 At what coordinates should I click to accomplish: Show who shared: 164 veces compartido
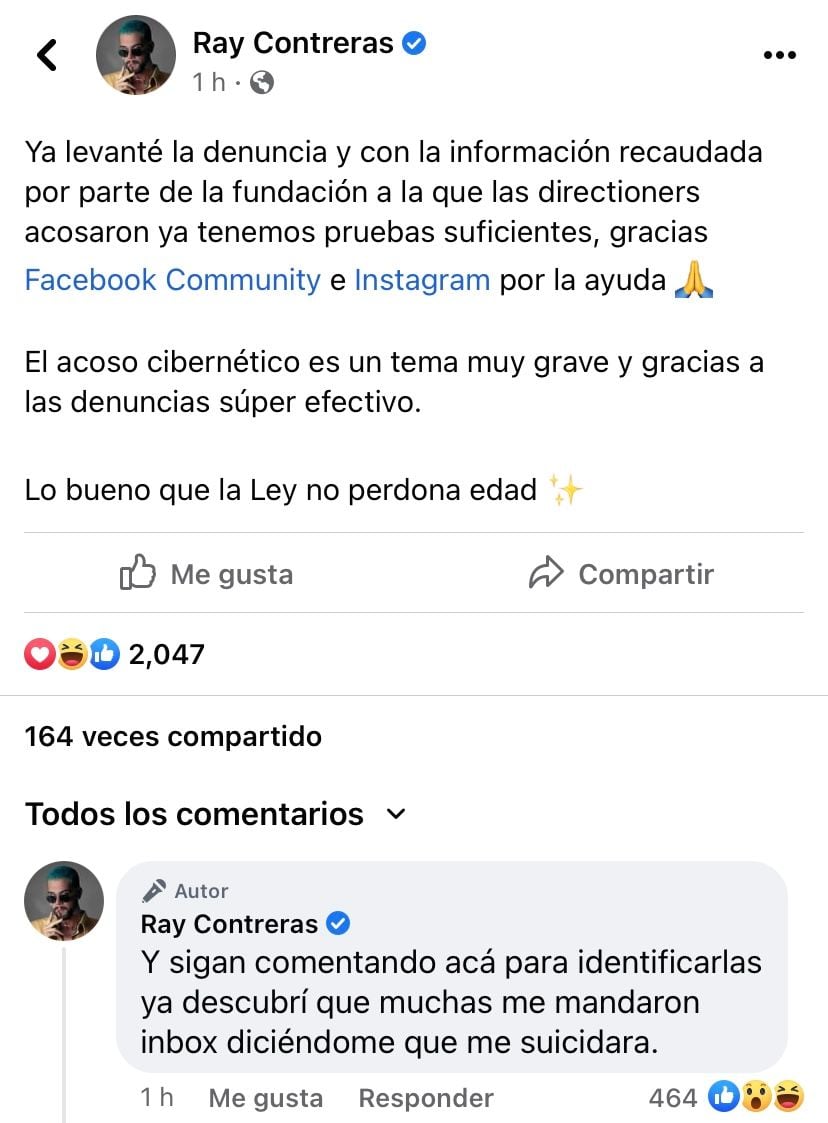[173, 737]
